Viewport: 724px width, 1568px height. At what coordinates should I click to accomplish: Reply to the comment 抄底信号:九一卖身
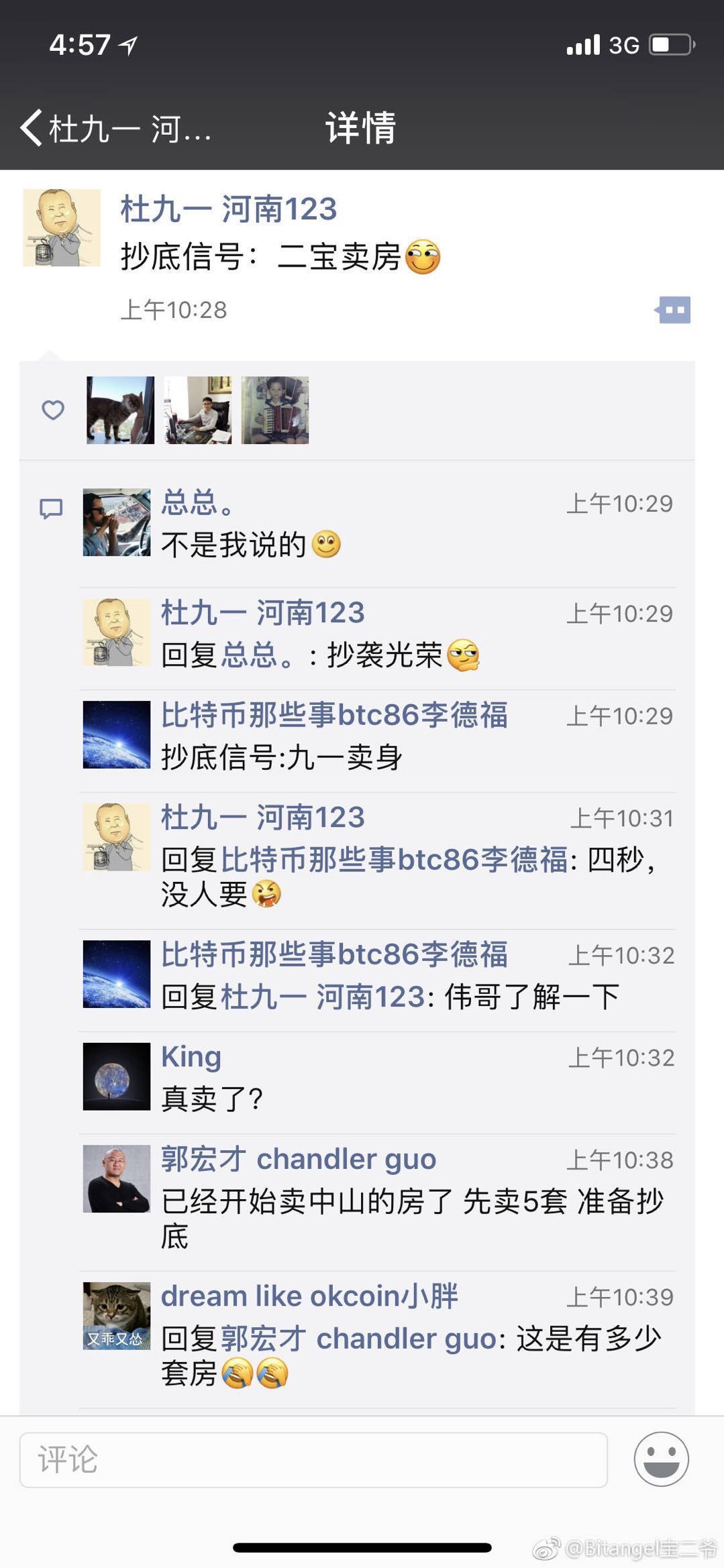282,758
